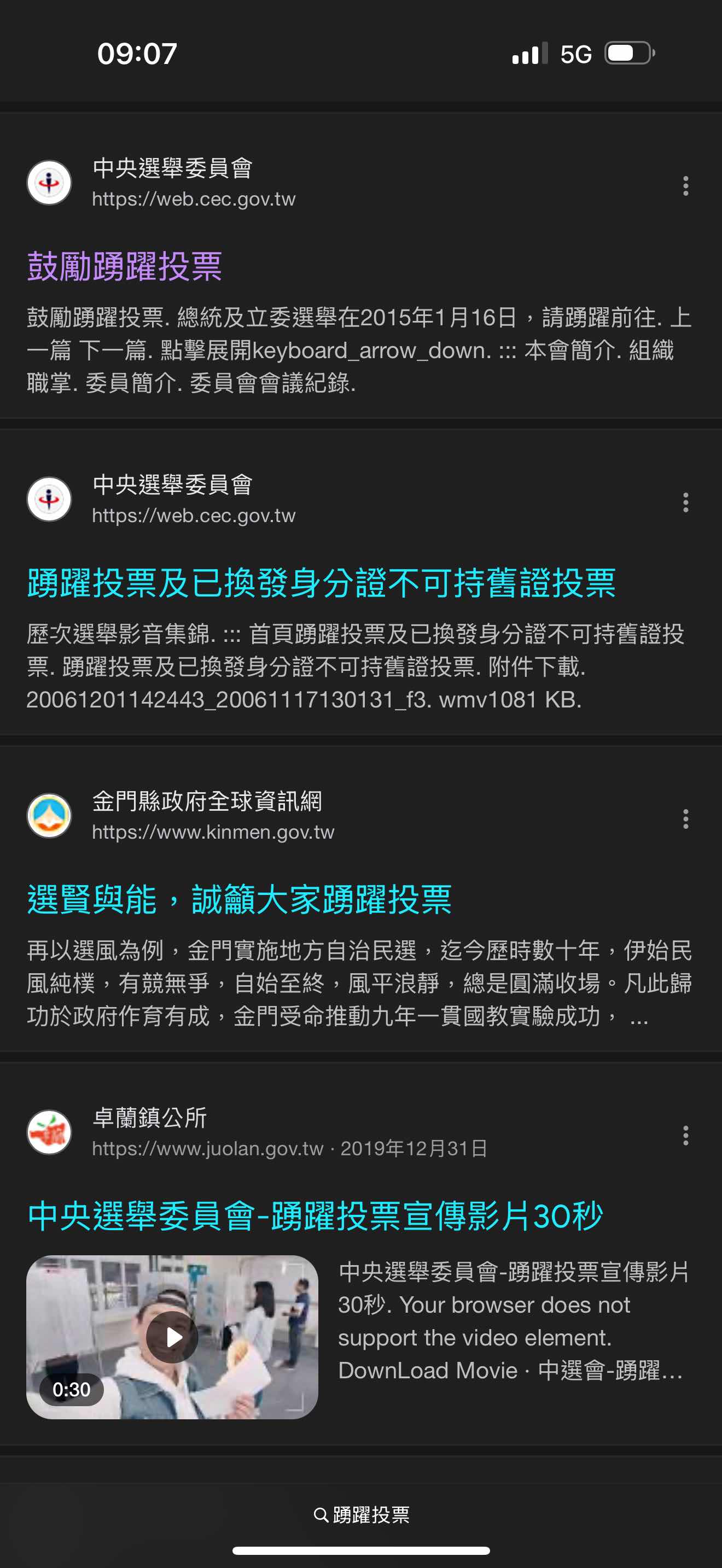The height and width of the screenshot is (1568, 722).
Task: Play the 0:30 宣傳影片 video thumbnail
Action: [172, 1337]
